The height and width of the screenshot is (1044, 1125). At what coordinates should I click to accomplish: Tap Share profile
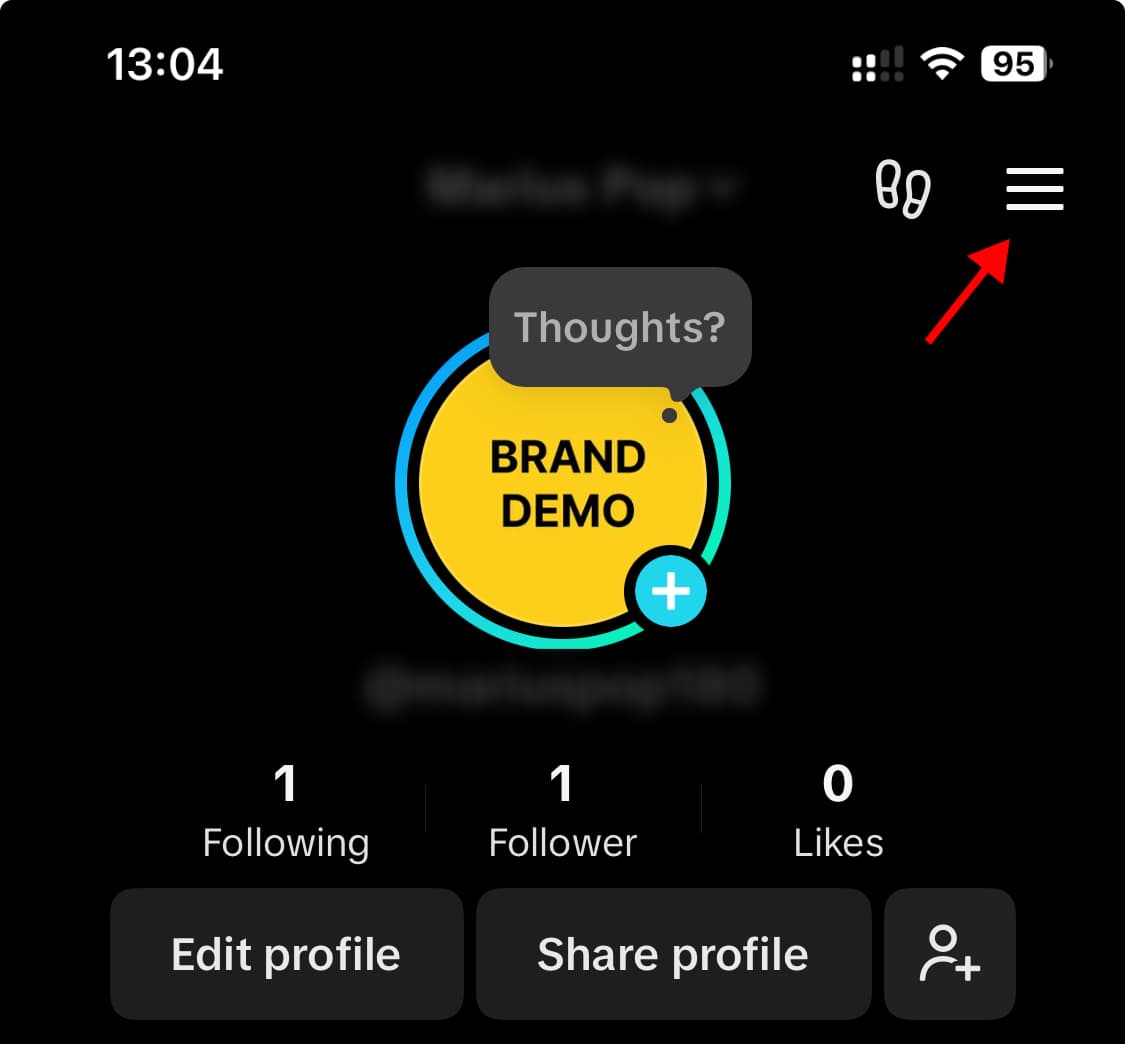tap(673, 954)
